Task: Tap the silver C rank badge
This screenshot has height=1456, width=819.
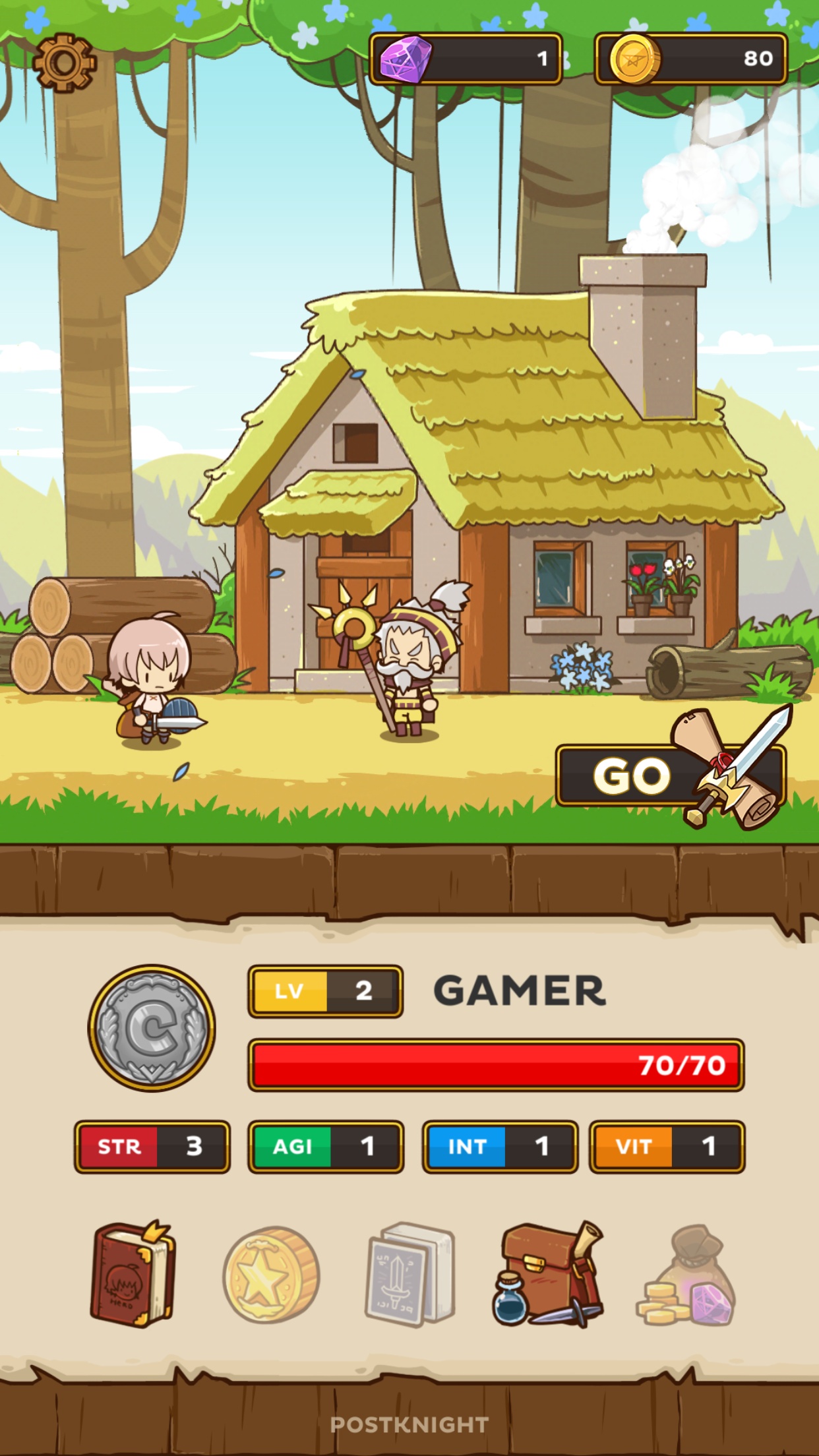Action: coord(152,1027)
